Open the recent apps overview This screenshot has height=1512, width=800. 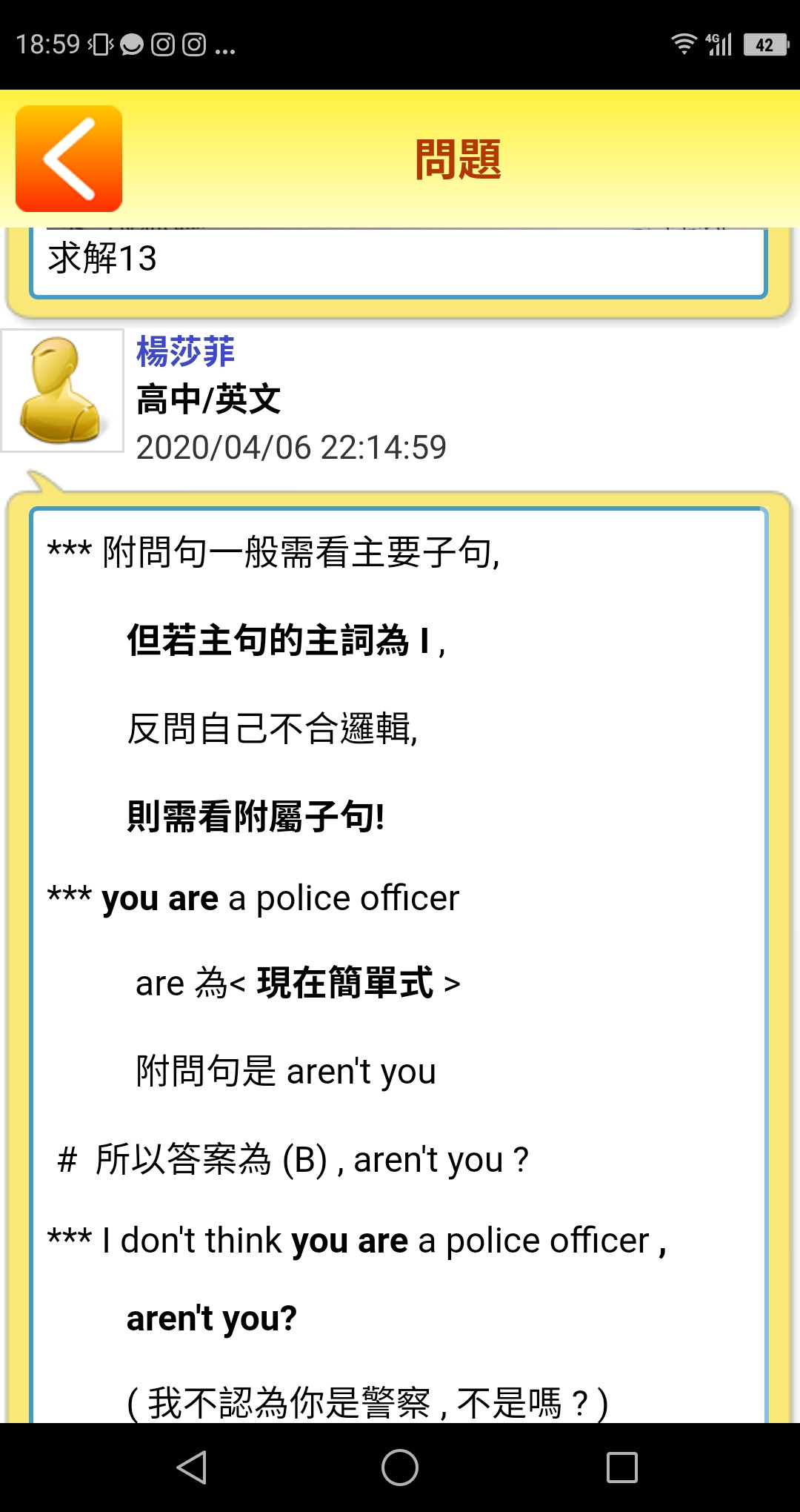pos(621,1468)
